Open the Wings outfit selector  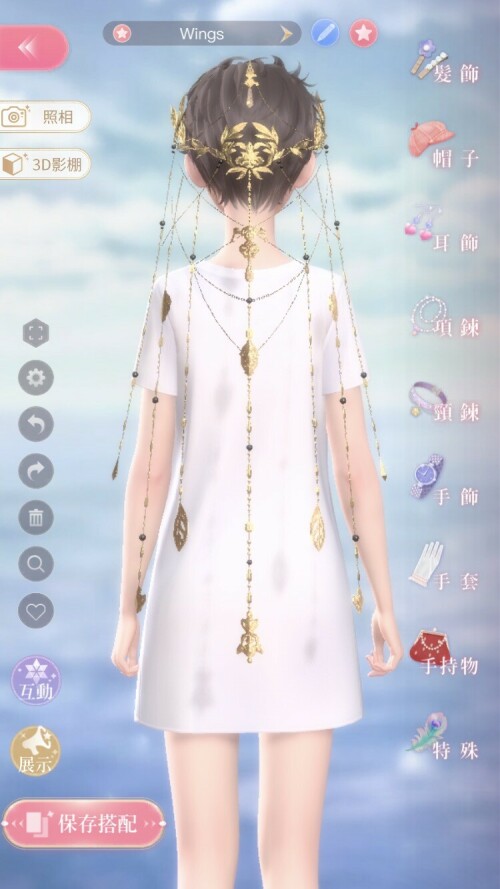[x=202, y=34]
